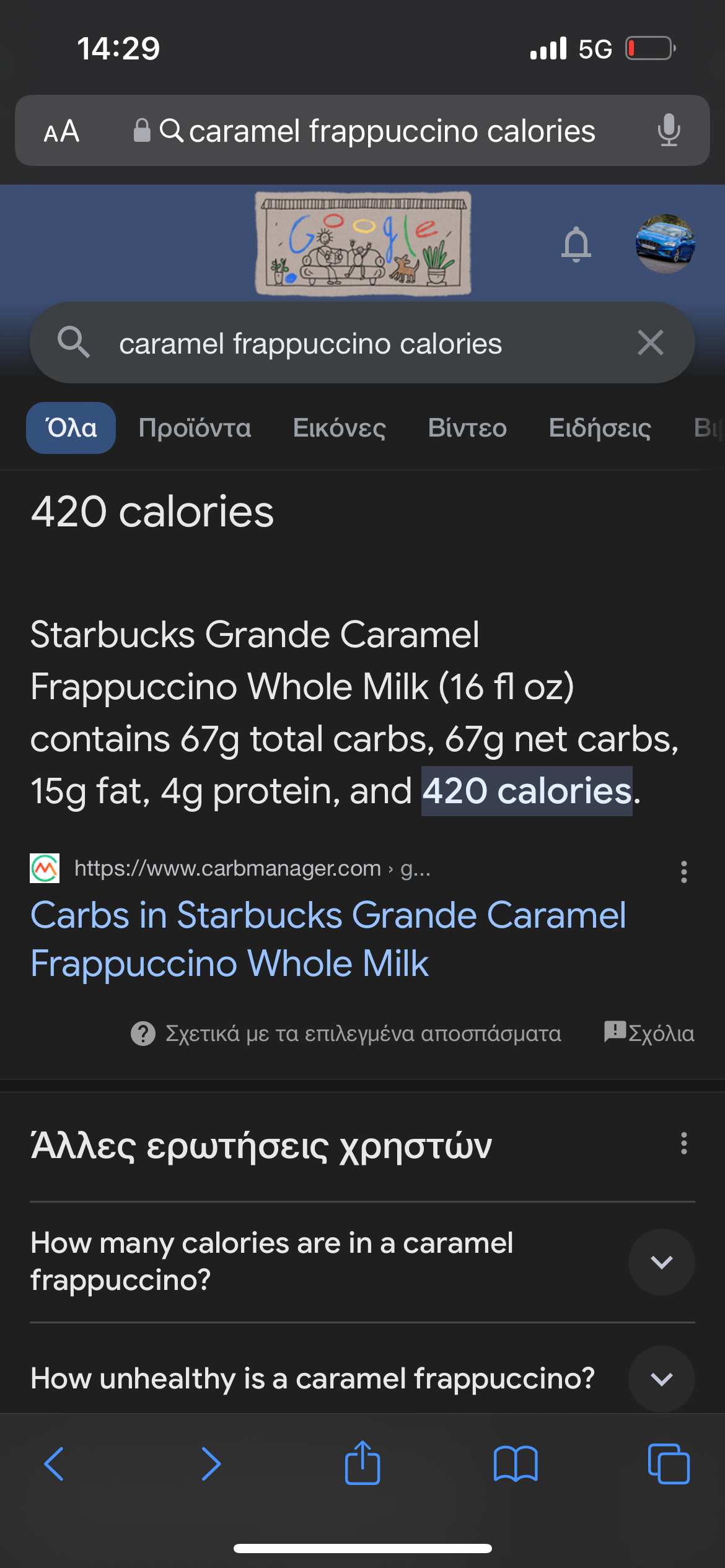Start voice dictation with the microphone
Image resolution: width=725 pixels, height=1568 pixels.
pos(669,131)
